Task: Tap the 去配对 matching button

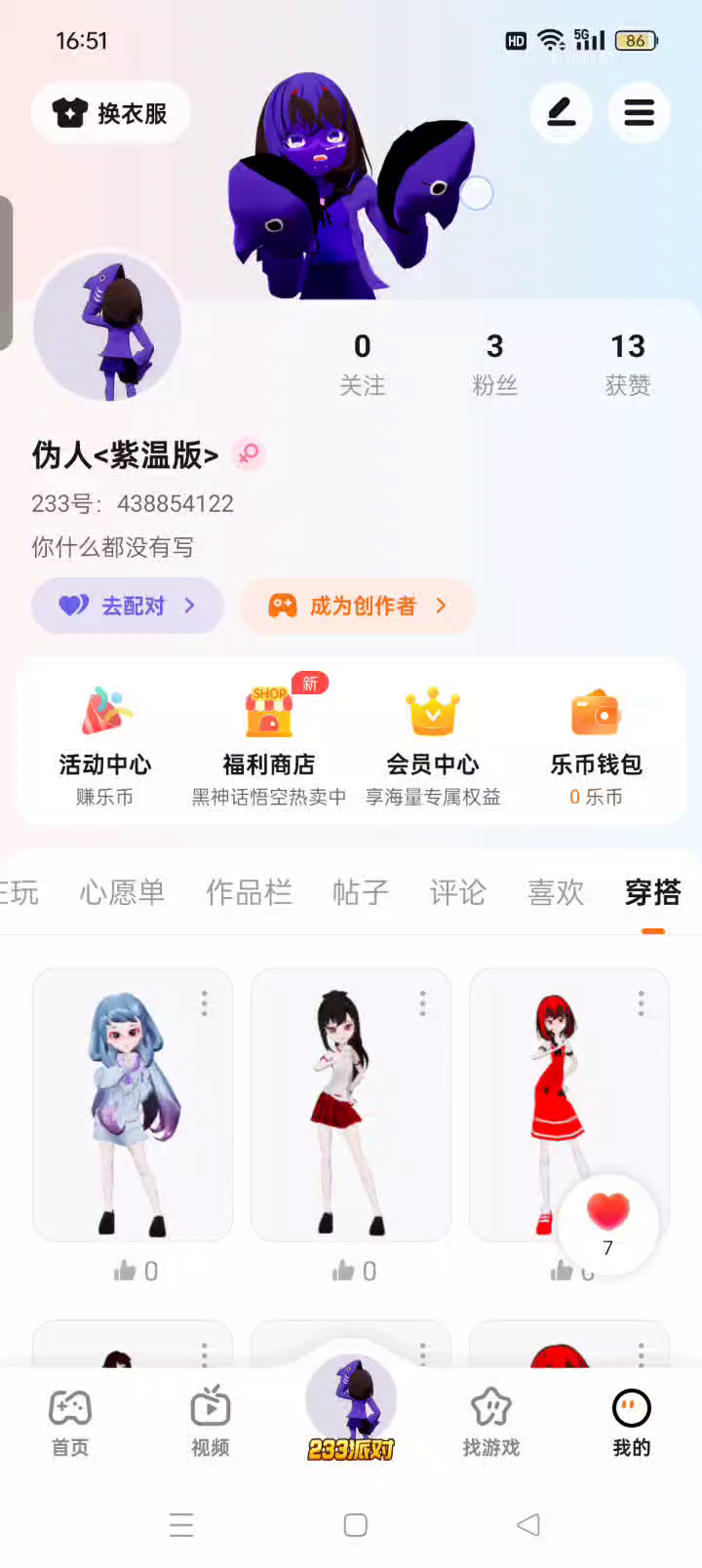Action: click(128, 606)
